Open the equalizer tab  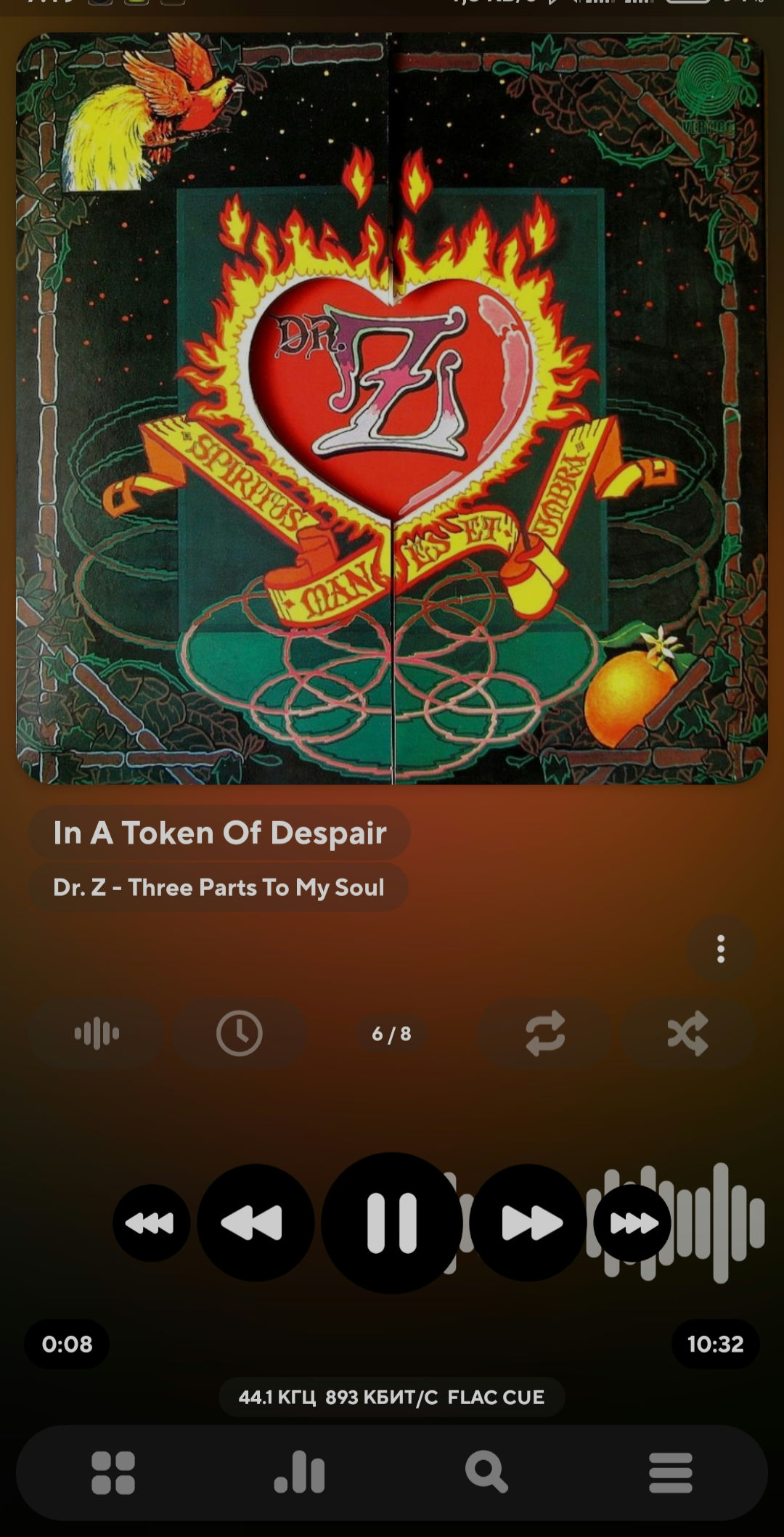[x=299, y=1473]
